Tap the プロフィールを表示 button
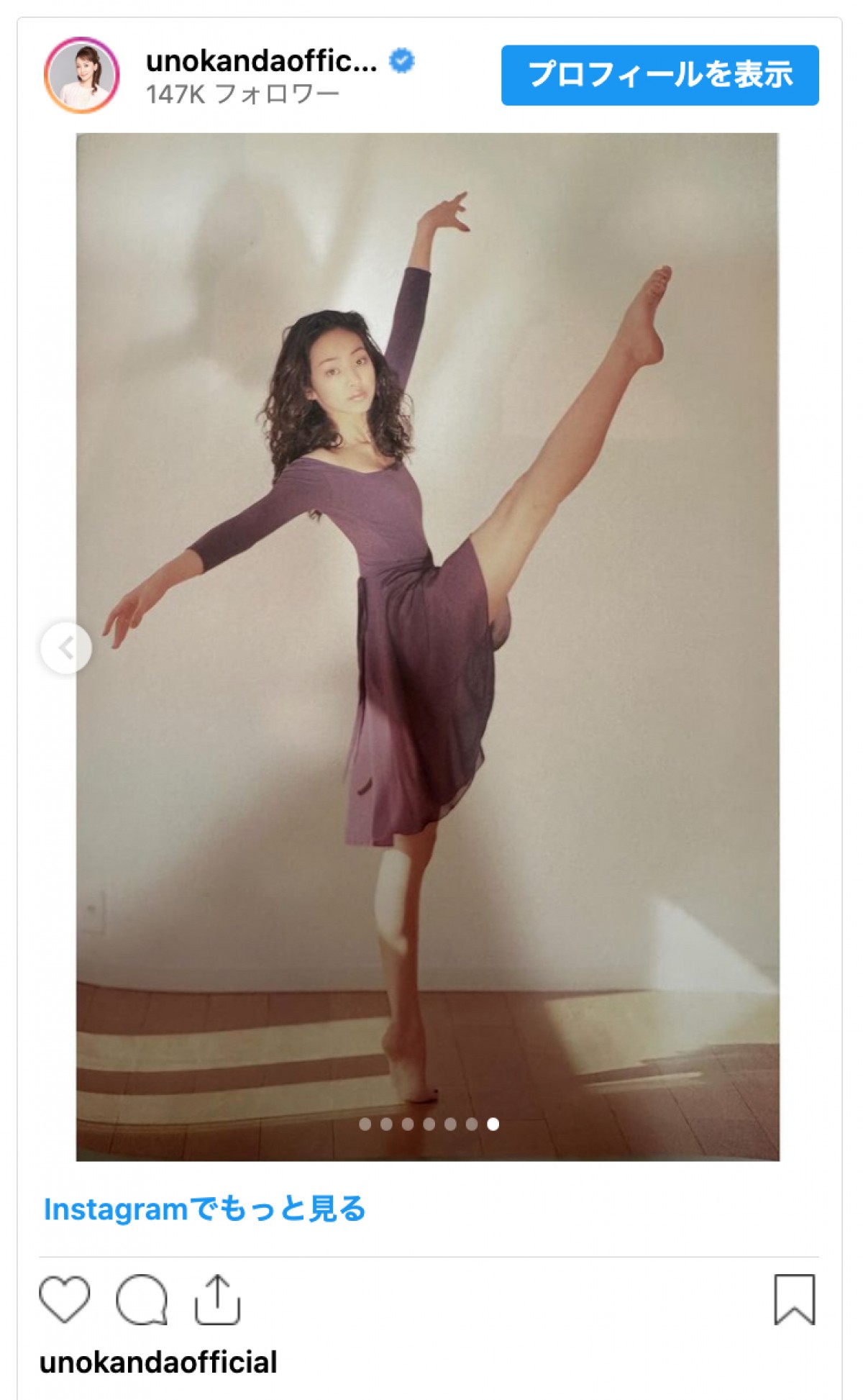 pos(659,75)
